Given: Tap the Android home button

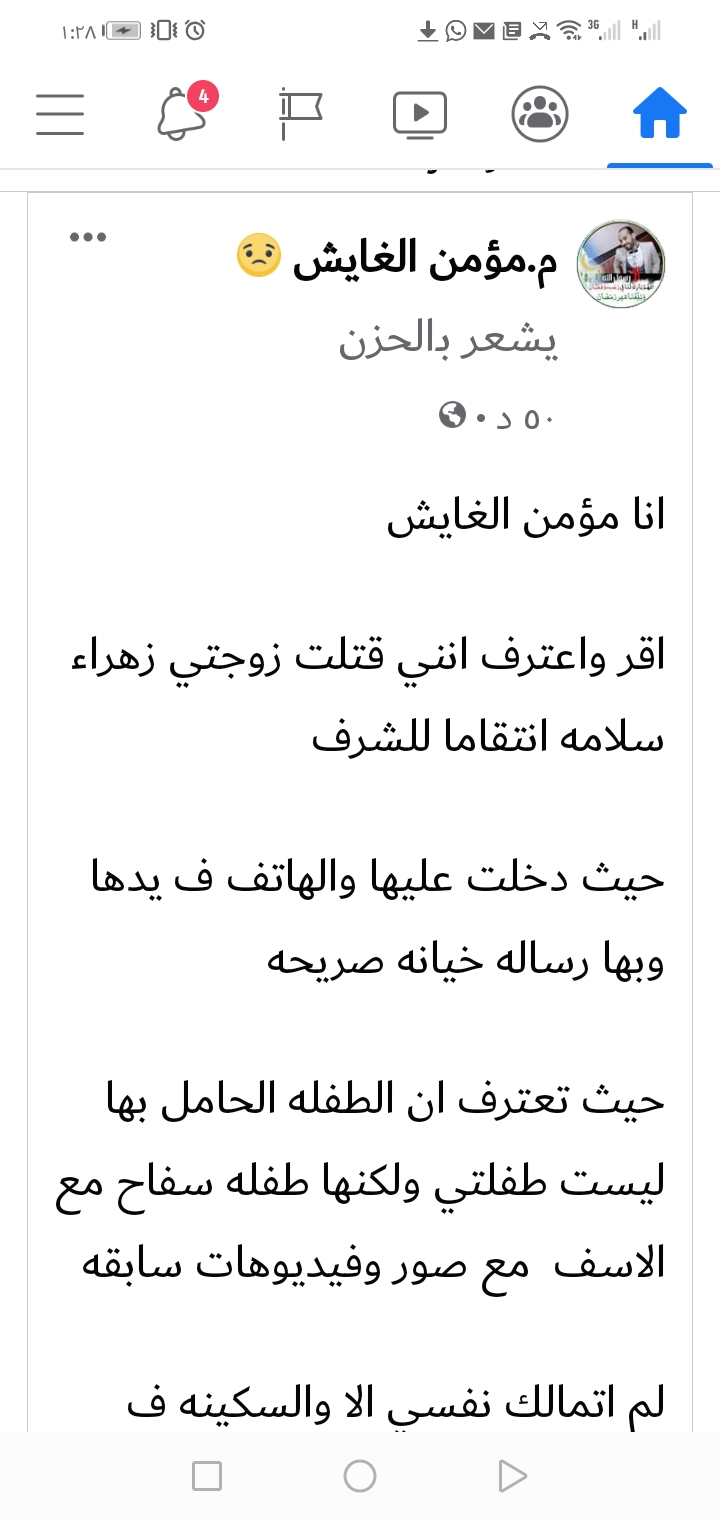Looking at the screenshot, I should point(360,1475).
